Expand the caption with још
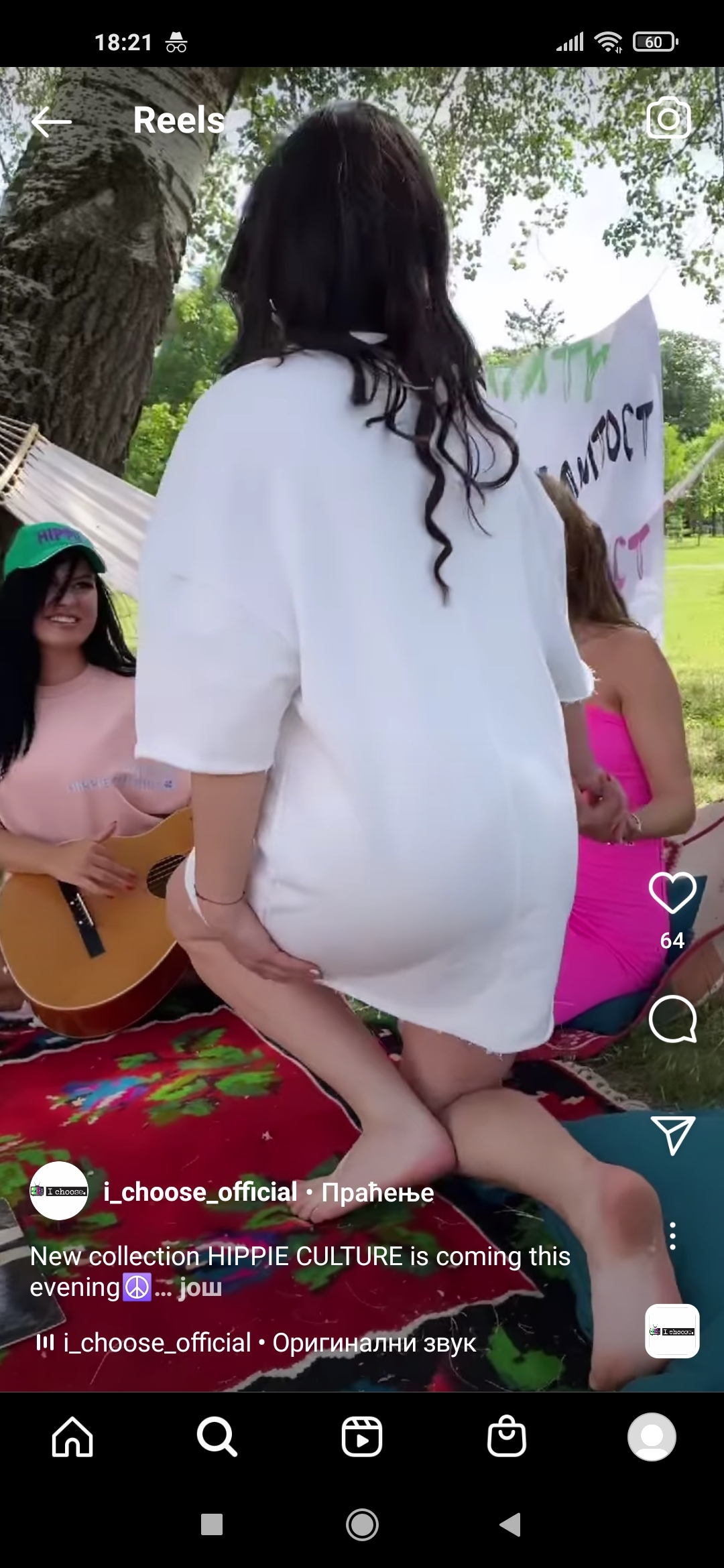 click(200, 1287)
